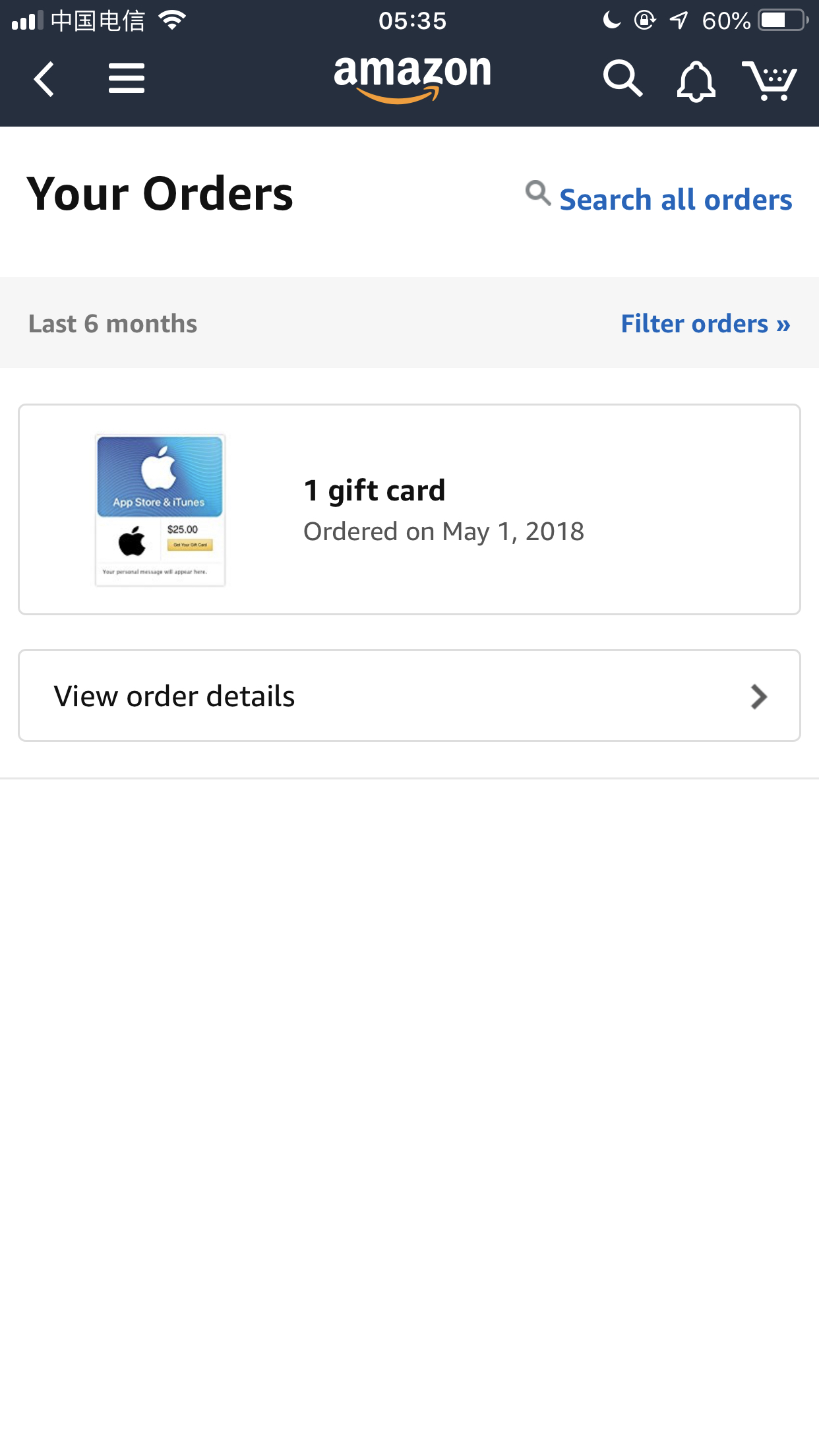Open Filter orders
The height and width of the screenshot is (1456, 819).
pos(705,324)
